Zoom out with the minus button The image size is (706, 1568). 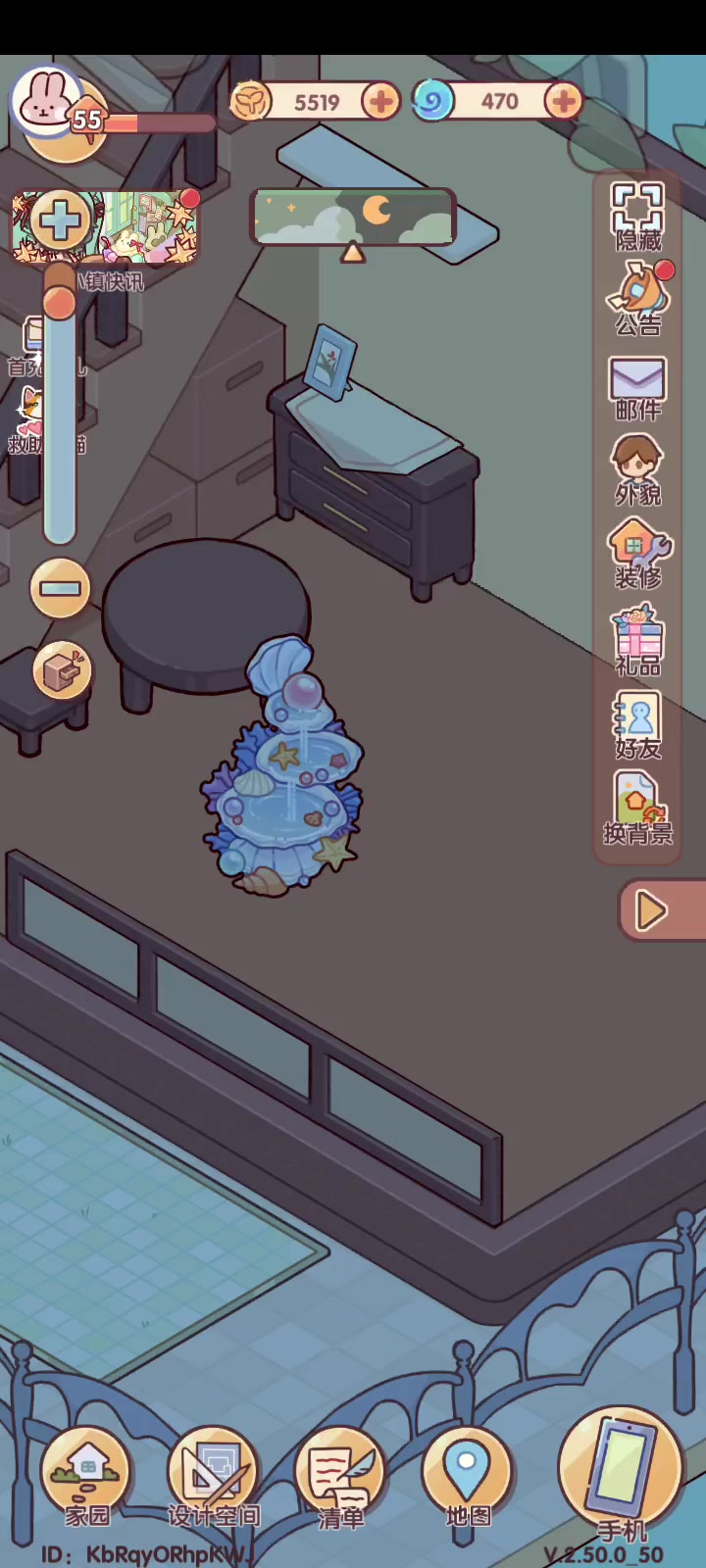click(61, 588)
